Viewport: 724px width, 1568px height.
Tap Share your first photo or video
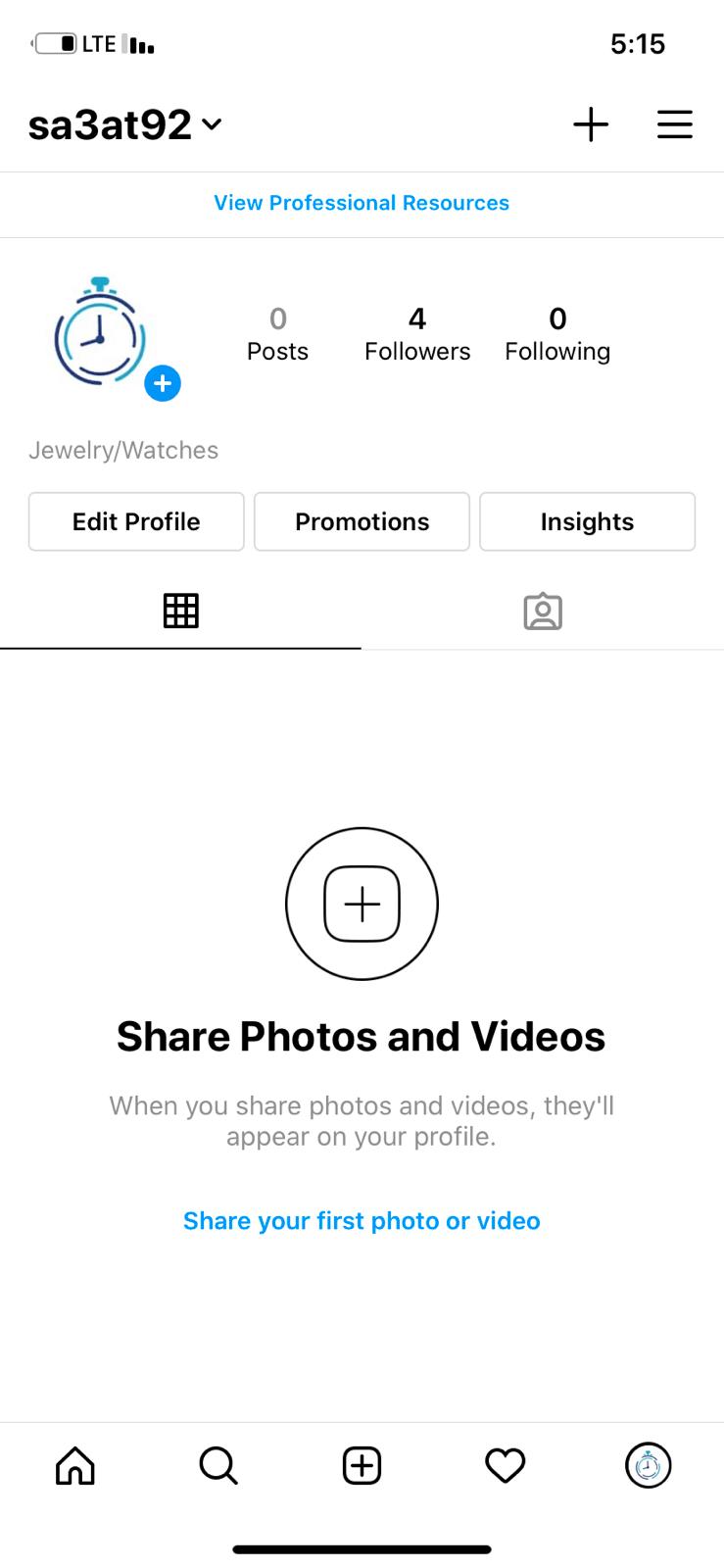pyautogui.click(x=362, y=1220)
